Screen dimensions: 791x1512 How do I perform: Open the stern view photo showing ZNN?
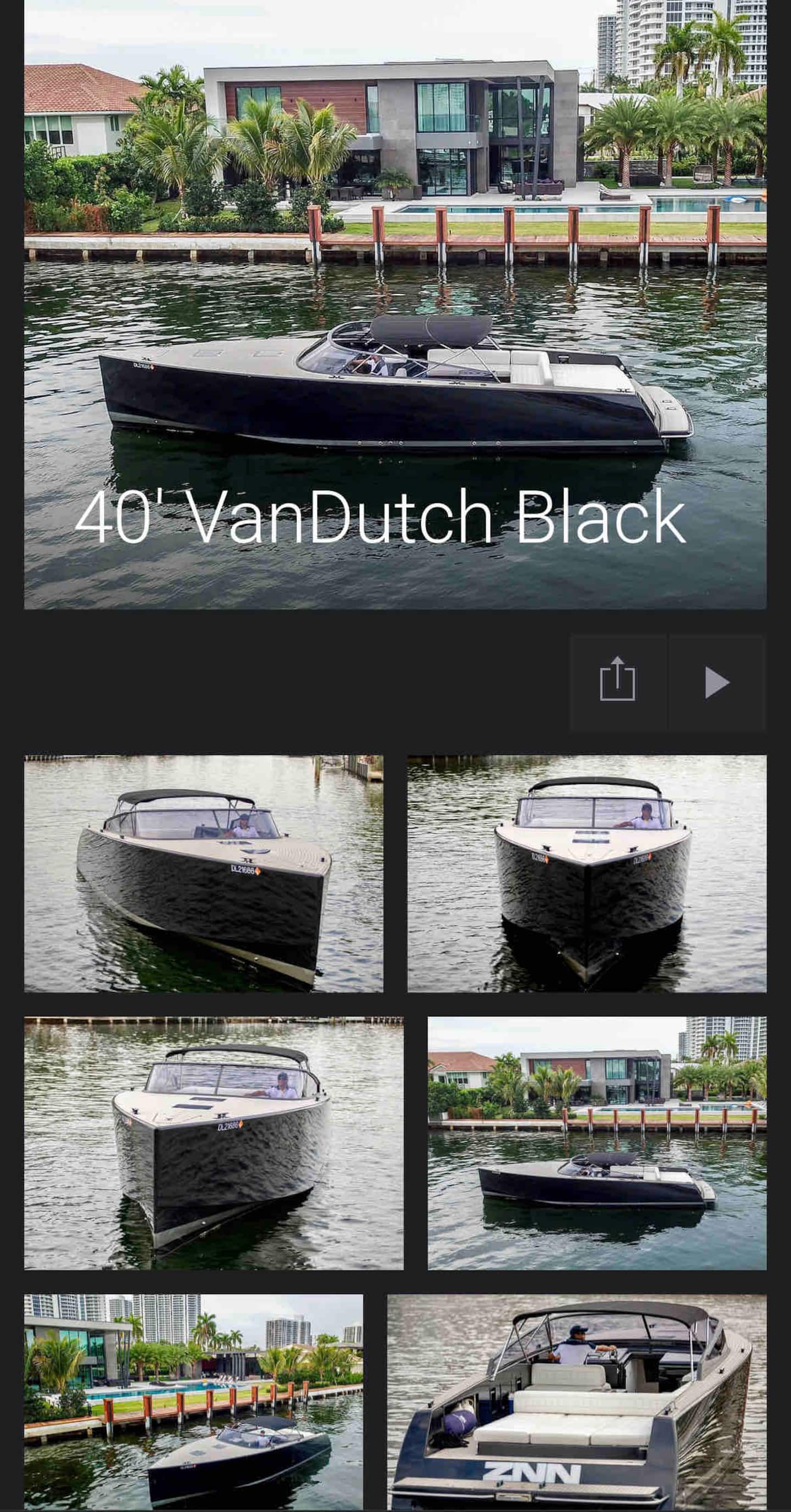[577, 1402]
